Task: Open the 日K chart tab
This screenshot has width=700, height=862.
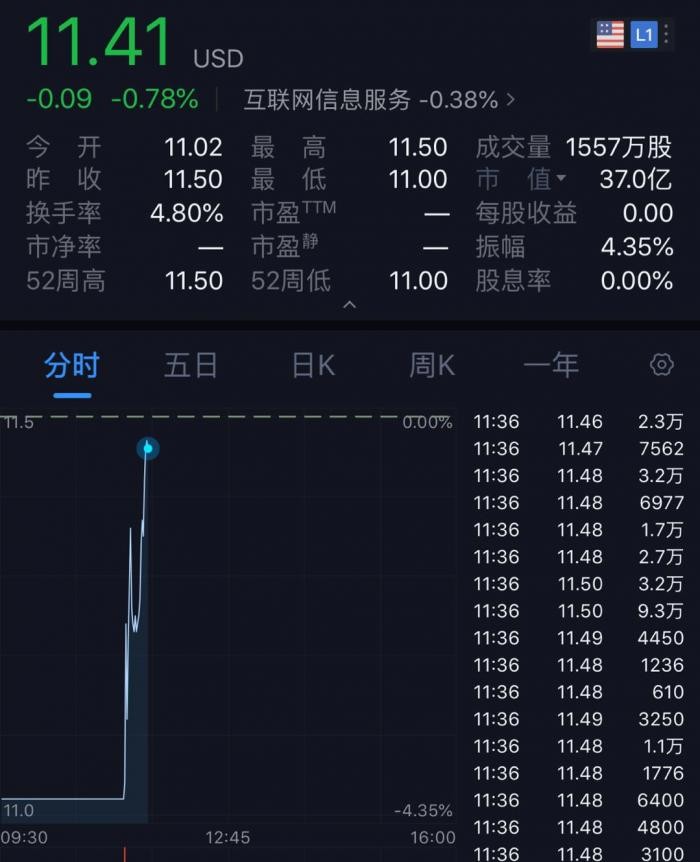Action: tap(313, 366)
